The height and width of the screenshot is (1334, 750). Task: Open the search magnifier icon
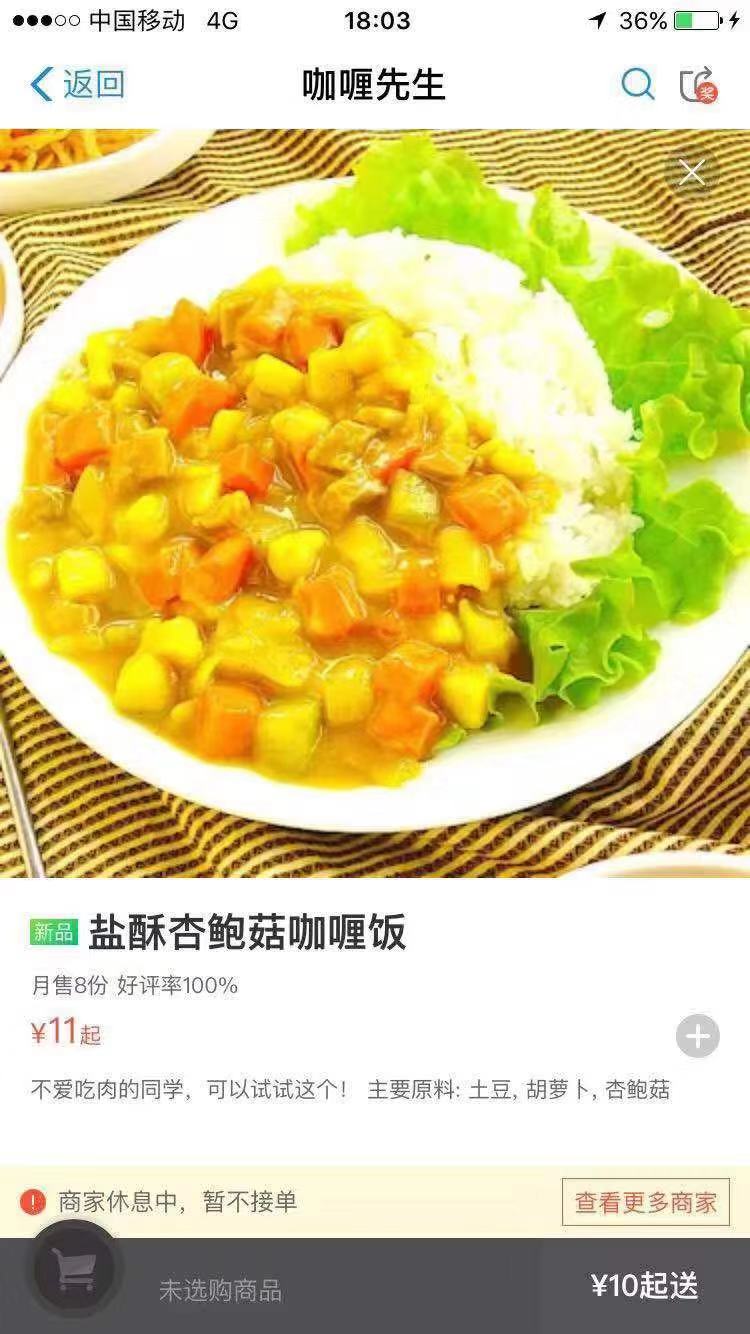click(x=637, y=85)
